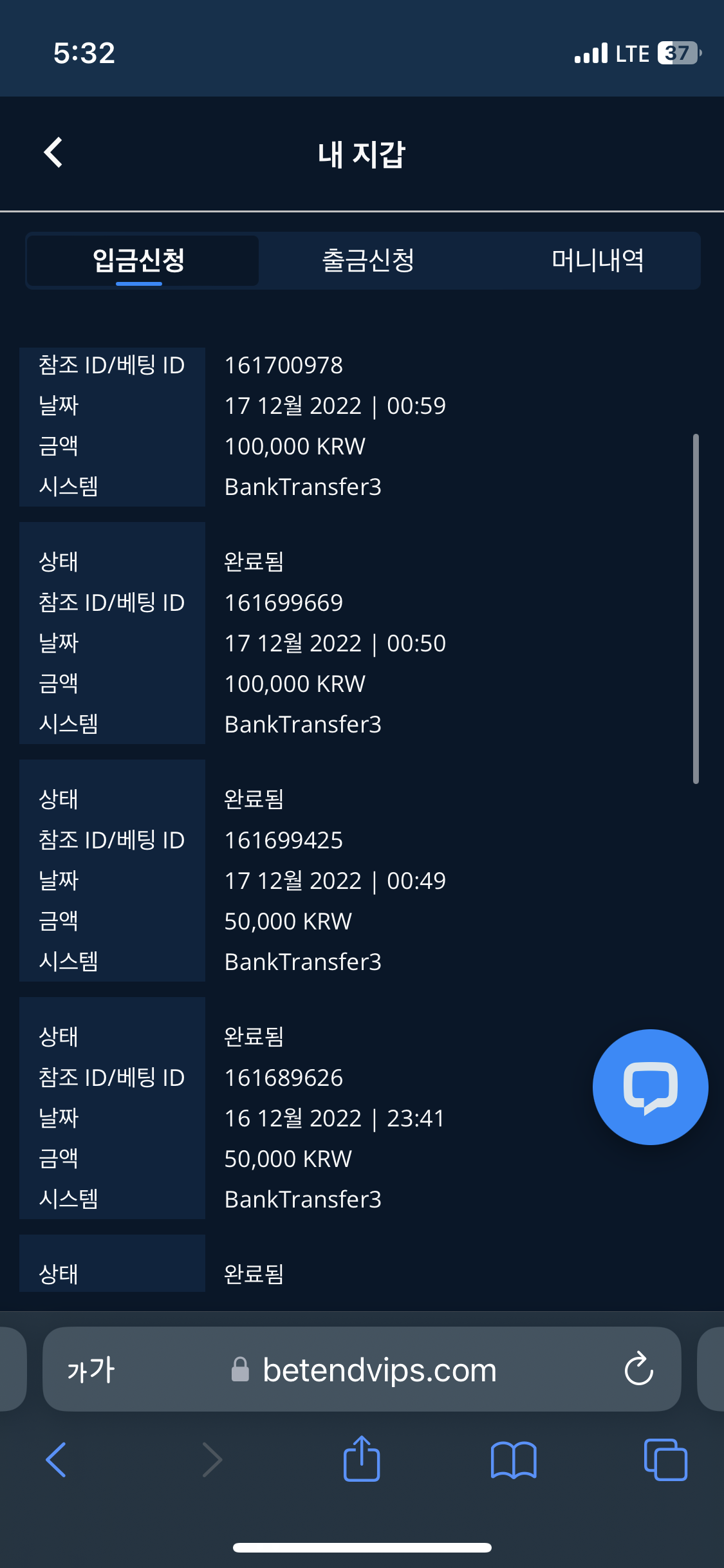Image resolution: width=724 pixels, height=1568 pixels.
Task: Go back in Safari history
Action: [57, 1459]
